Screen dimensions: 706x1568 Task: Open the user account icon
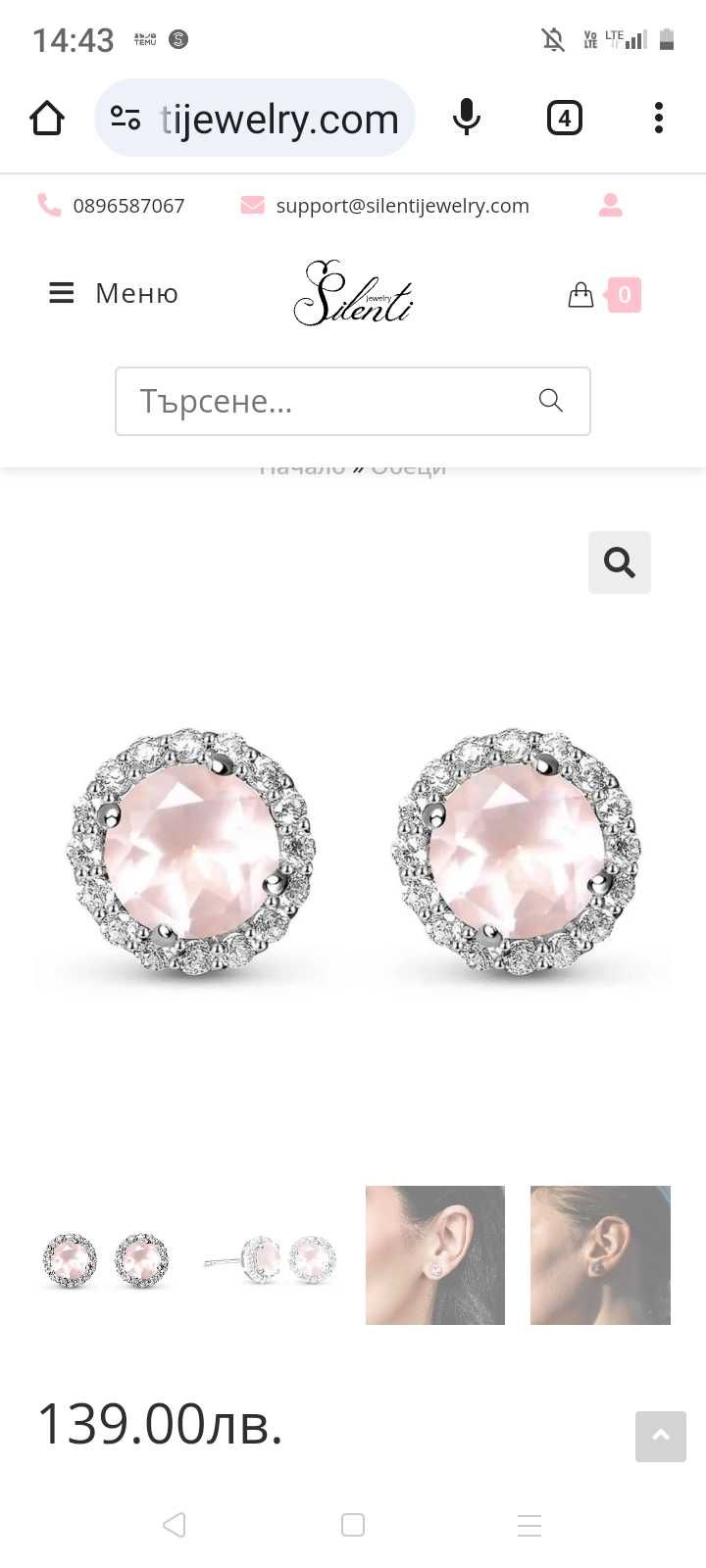[x=610, y=205]
